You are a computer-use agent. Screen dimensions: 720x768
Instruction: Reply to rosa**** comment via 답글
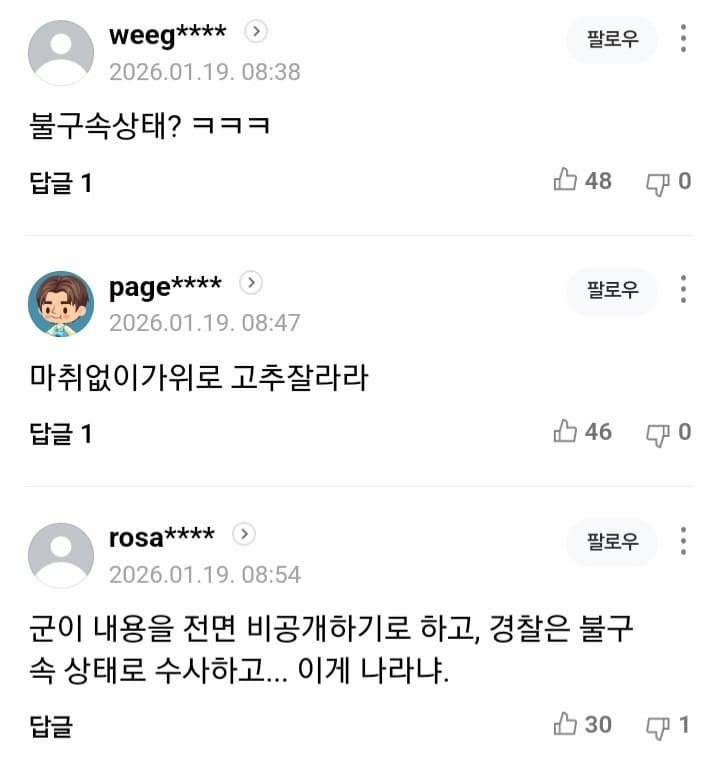pyautogui.click(x=50, y=726)
